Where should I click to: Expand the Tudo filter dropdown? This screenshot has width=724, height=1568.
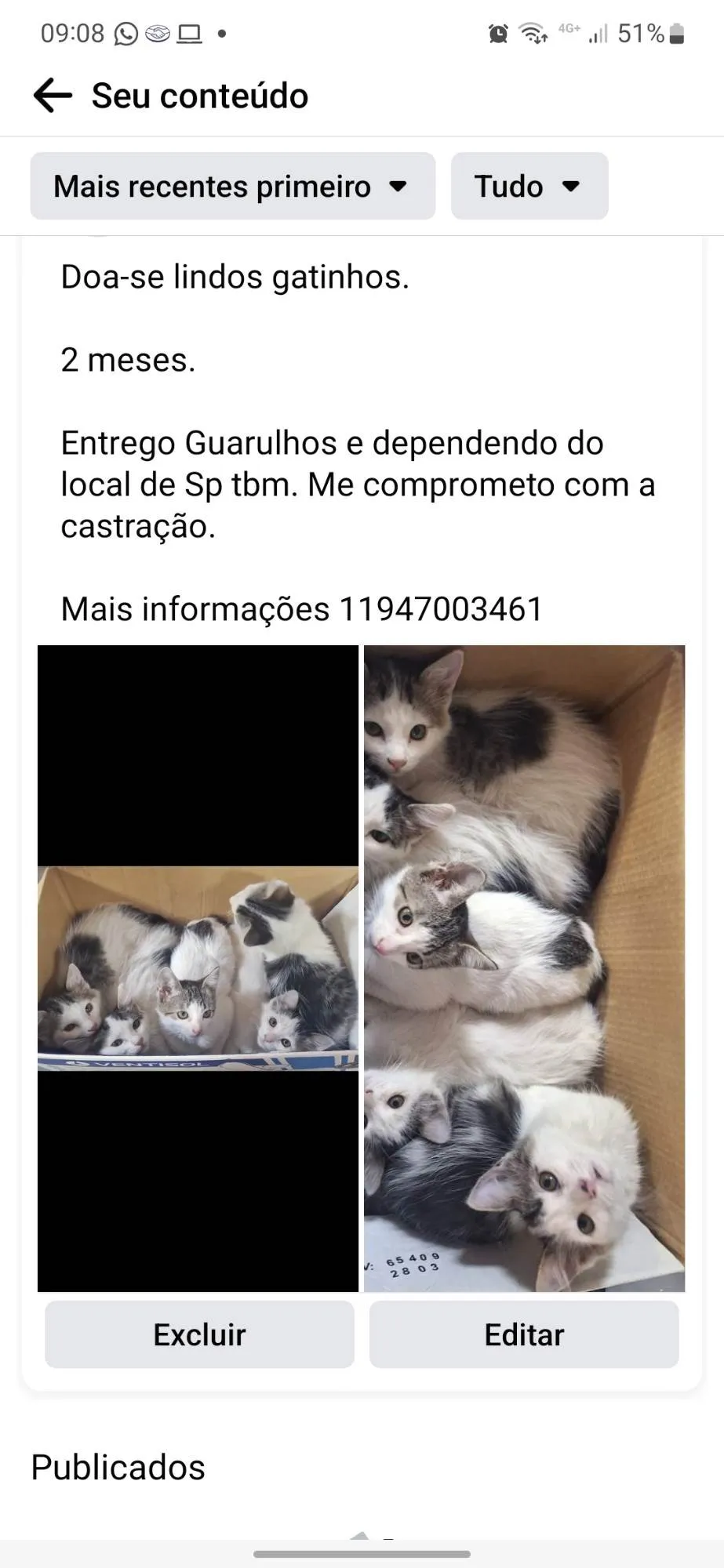click(529, 187)
